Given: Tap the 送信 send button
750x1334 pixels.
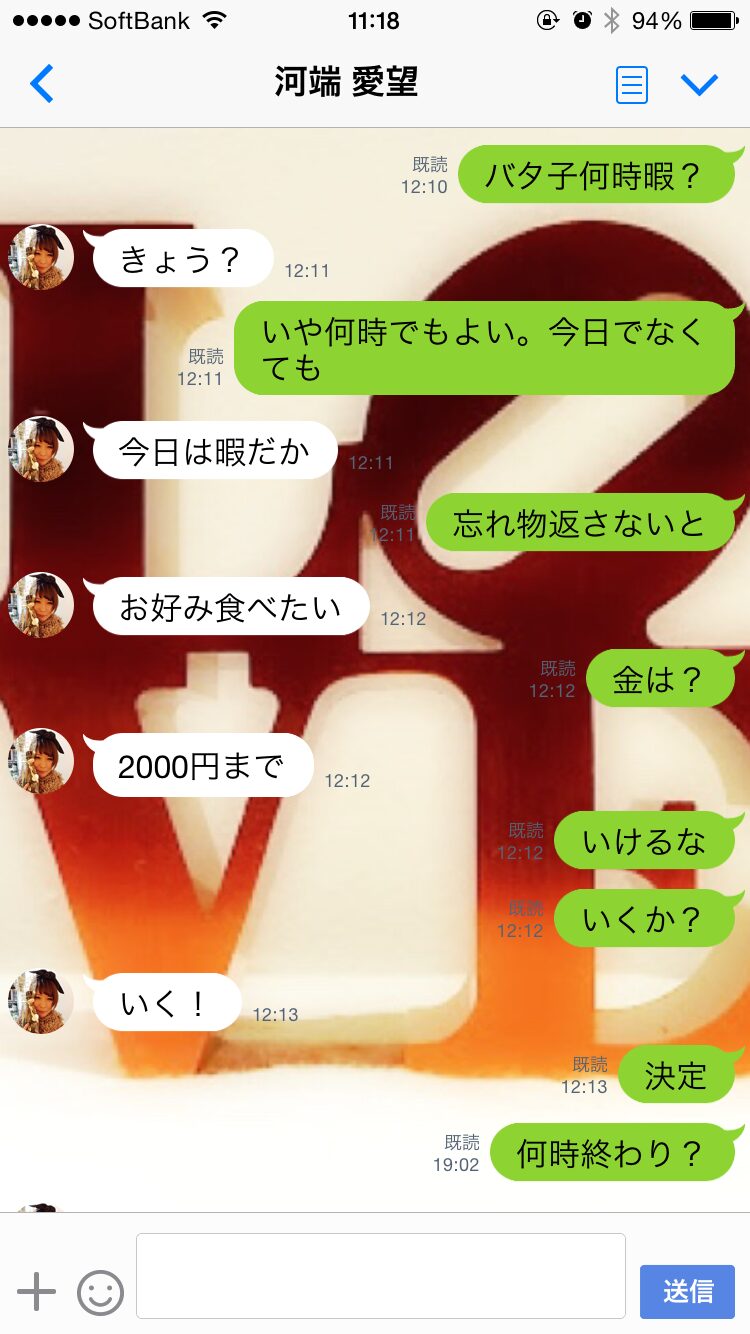Looking at the screenshot, I should point(687,1291).
